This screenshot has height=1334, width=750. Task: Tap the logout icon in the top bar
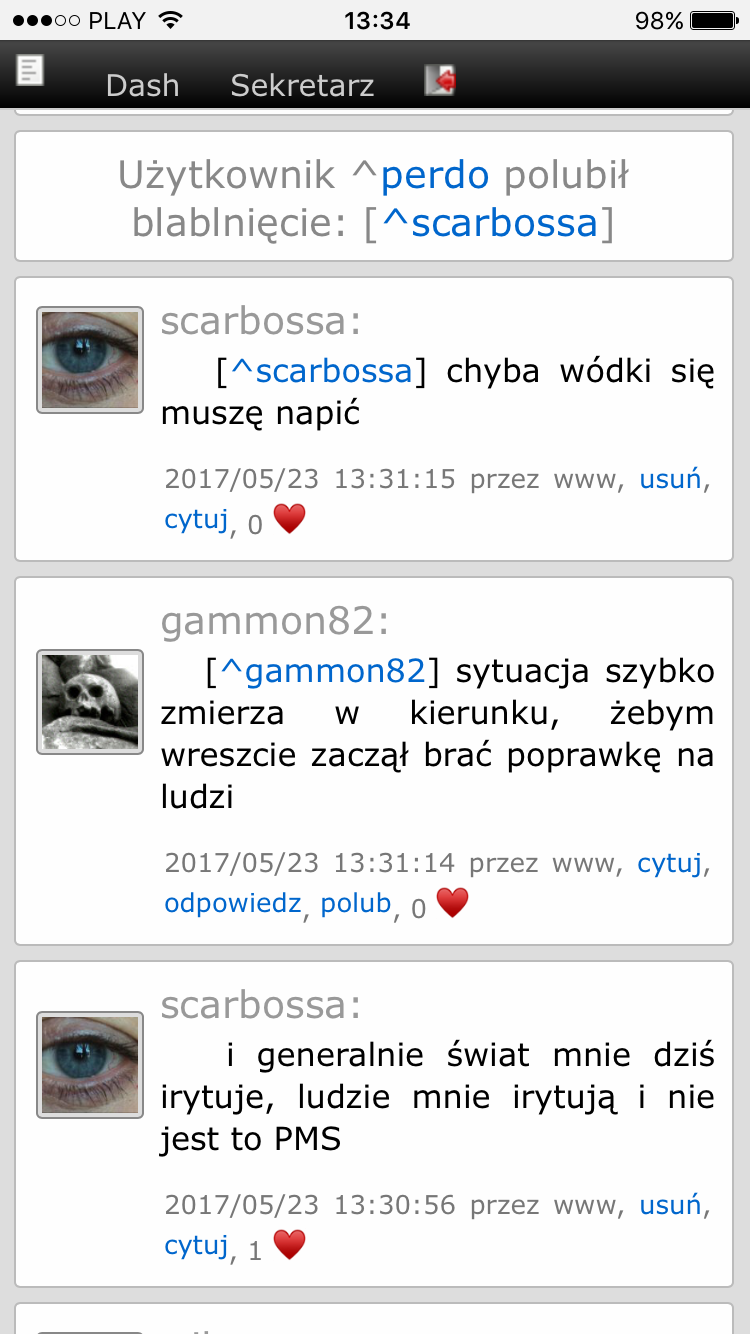point(440,80)
